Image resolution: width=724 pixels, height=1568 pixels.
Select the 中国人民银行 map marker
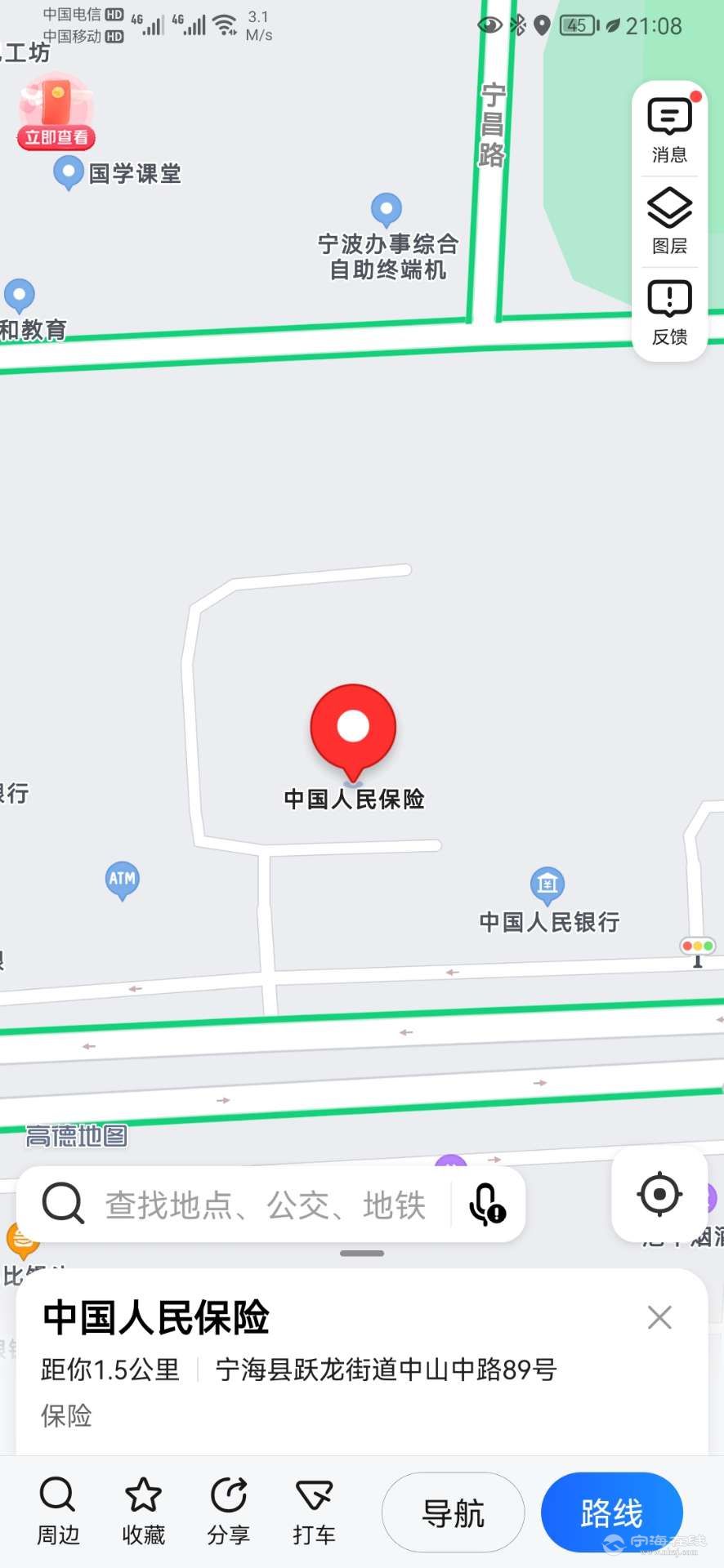(x=547, y=884)
